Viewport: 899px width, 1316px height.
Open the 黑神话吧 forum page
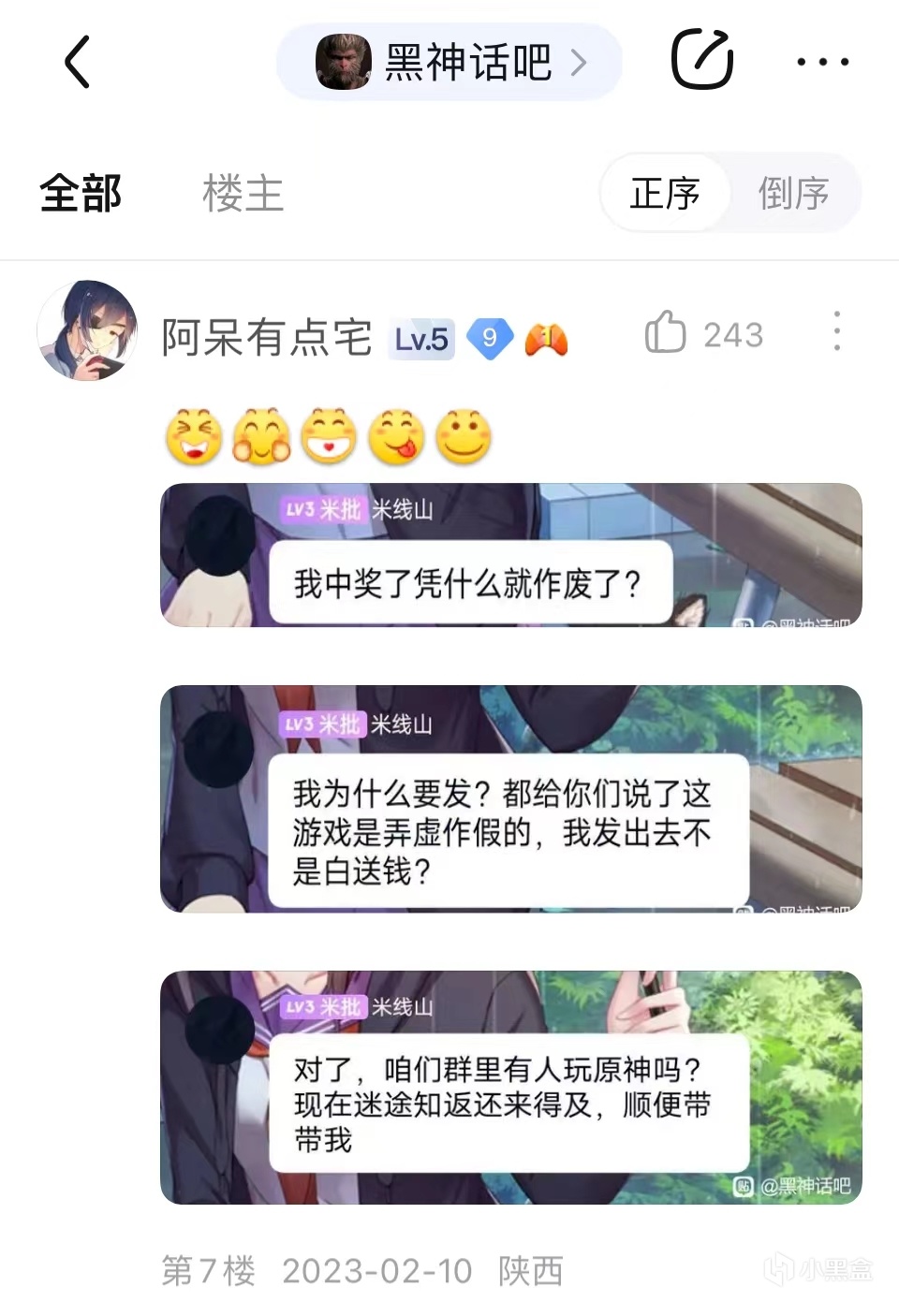coord(449,63)
